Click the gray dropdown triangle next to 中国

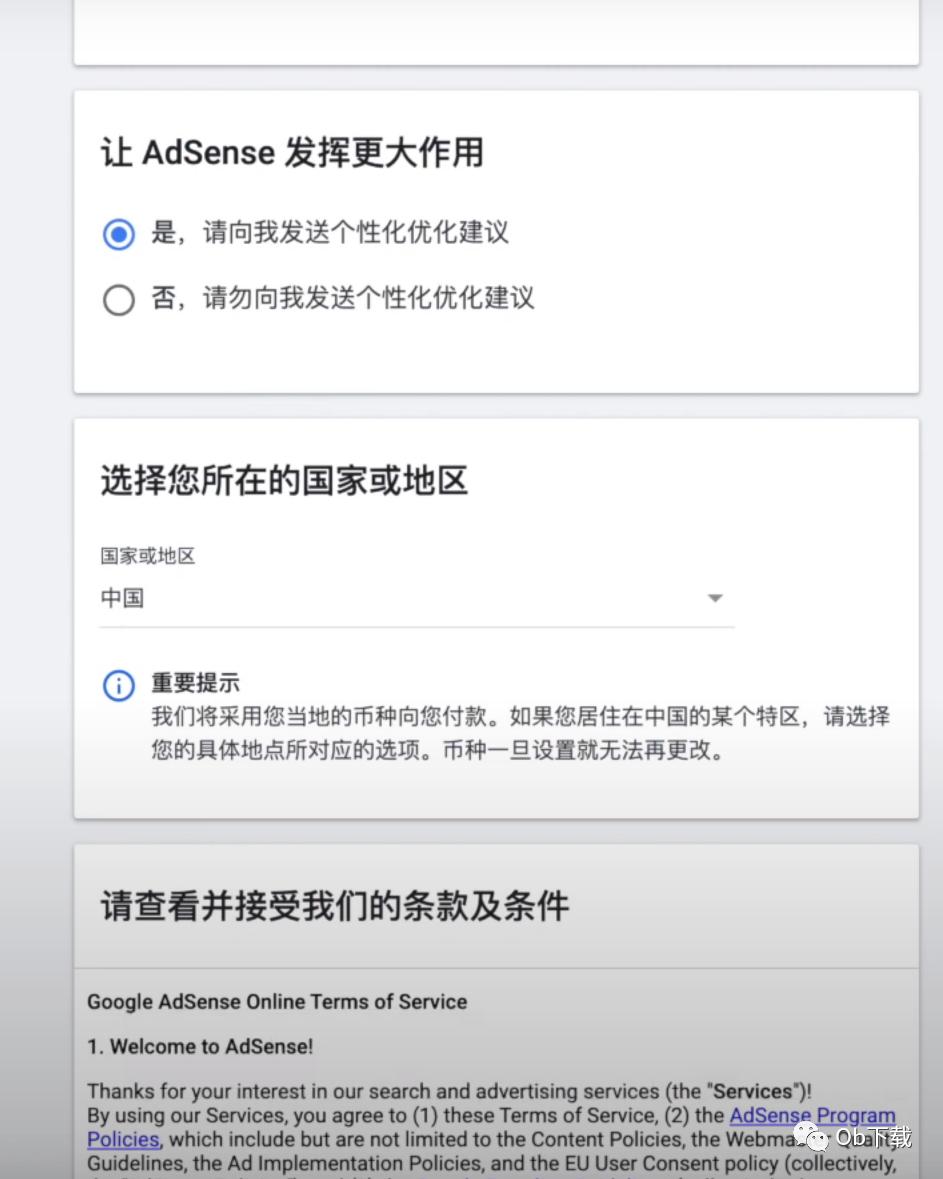tap(715, 597)
